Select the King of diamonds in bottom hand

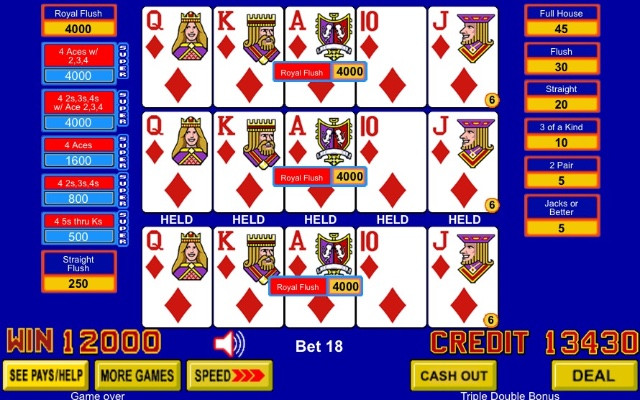coord(248,277)
